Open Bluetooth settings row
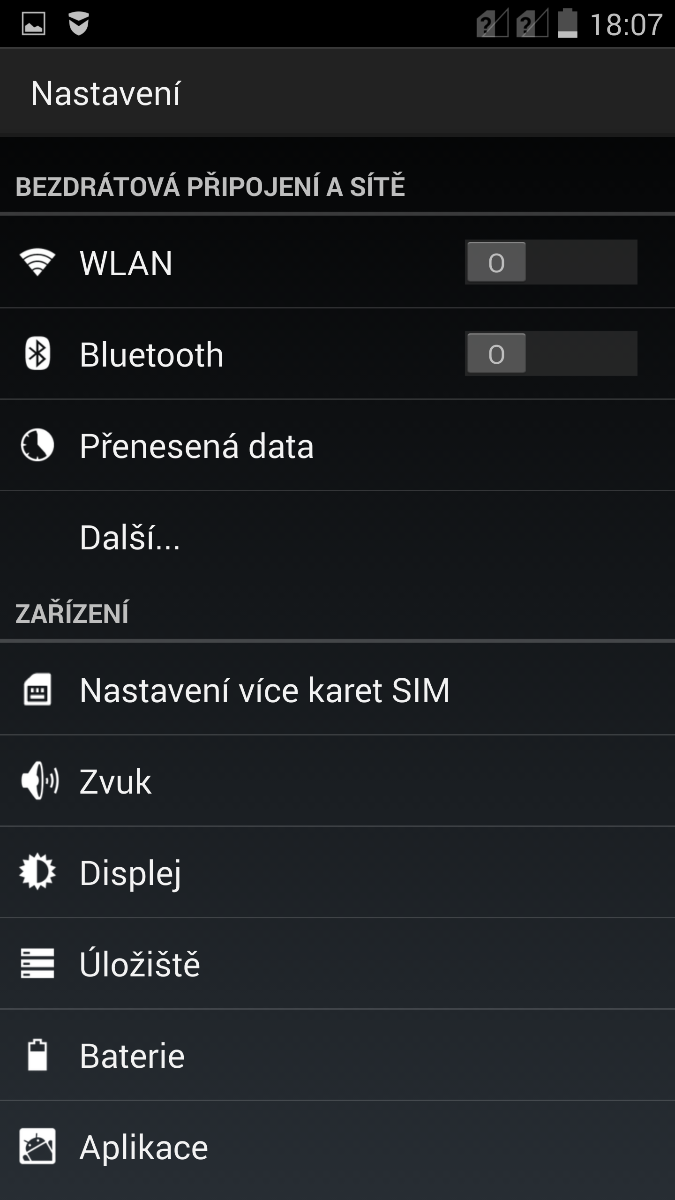 pos(200,355)
